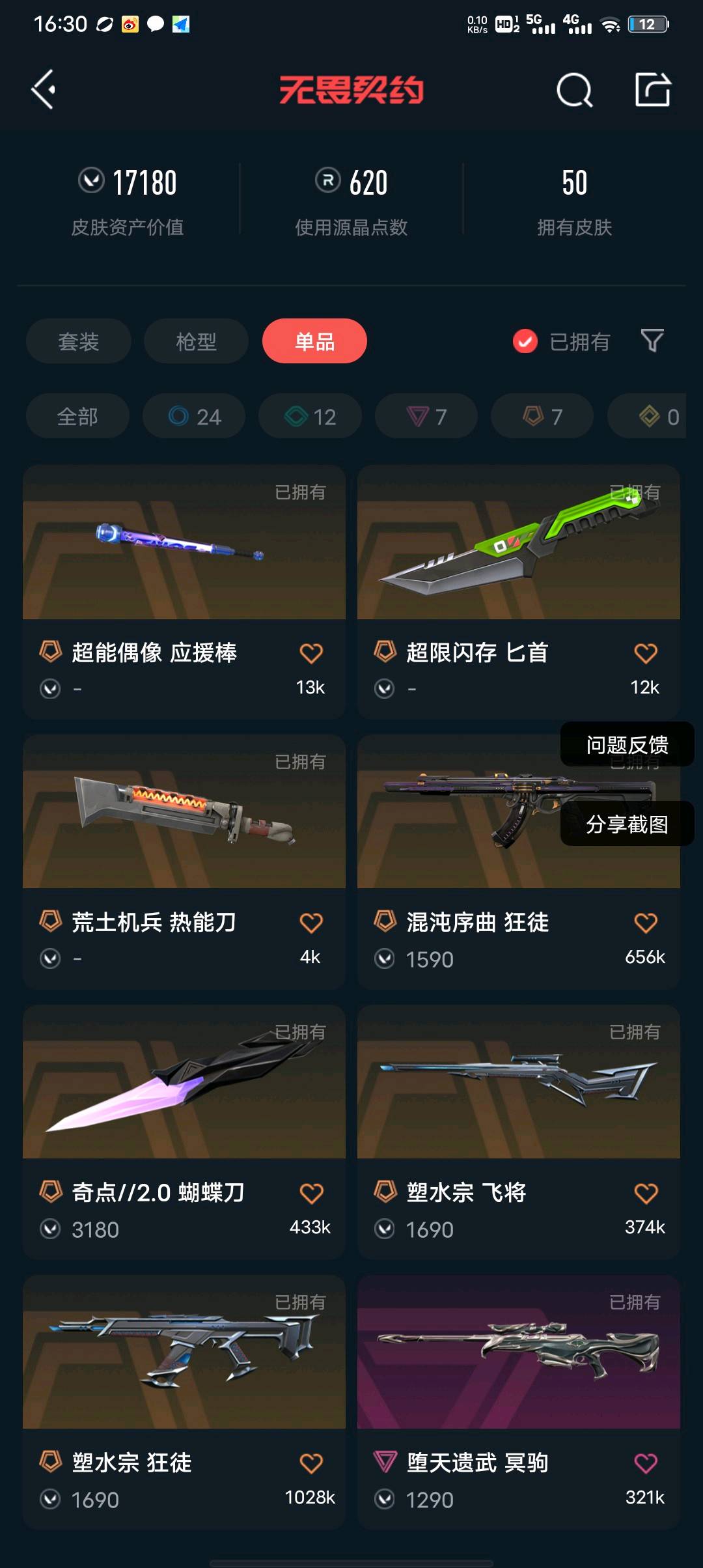Select the 全部 rarity chip

click(x=77, y=417)
